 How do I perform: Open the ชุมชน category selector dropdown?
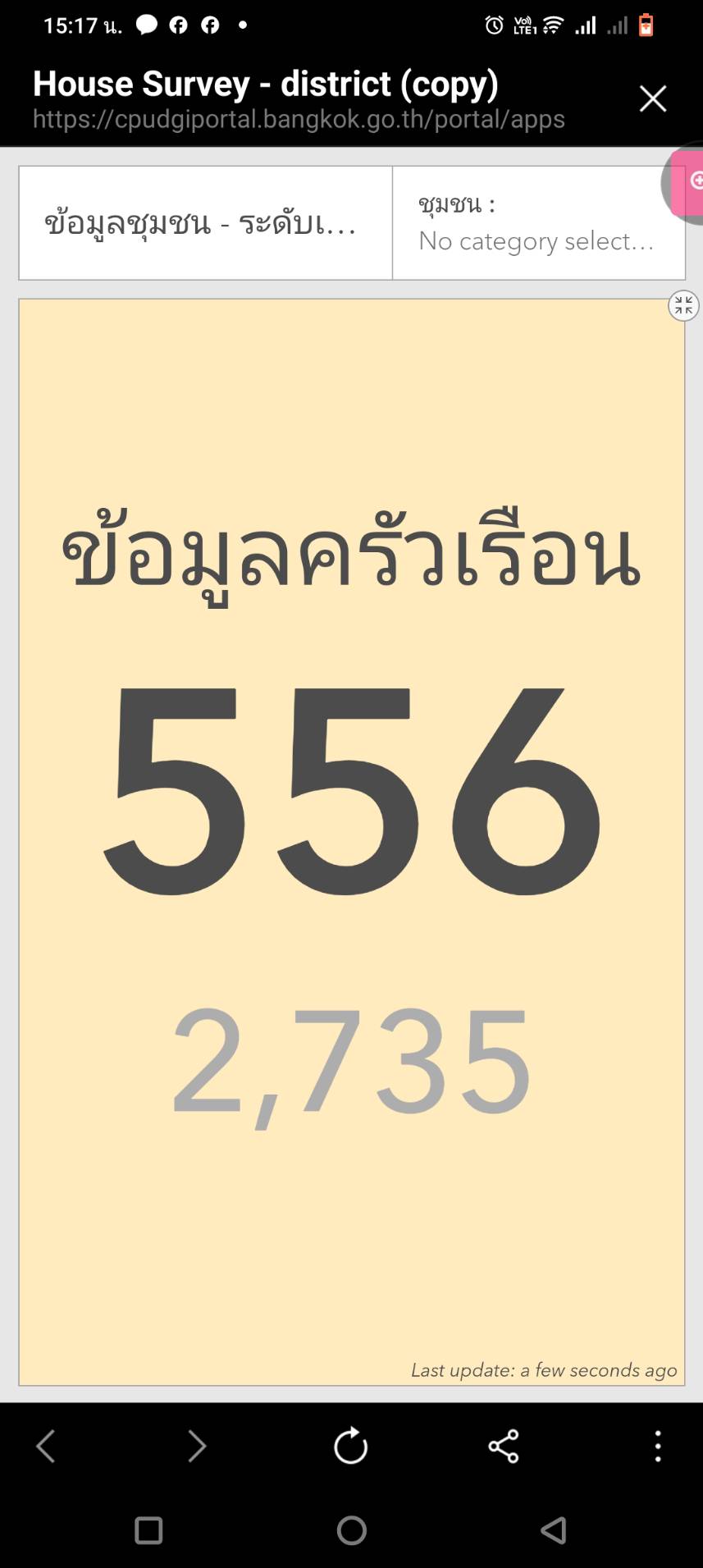538,223
